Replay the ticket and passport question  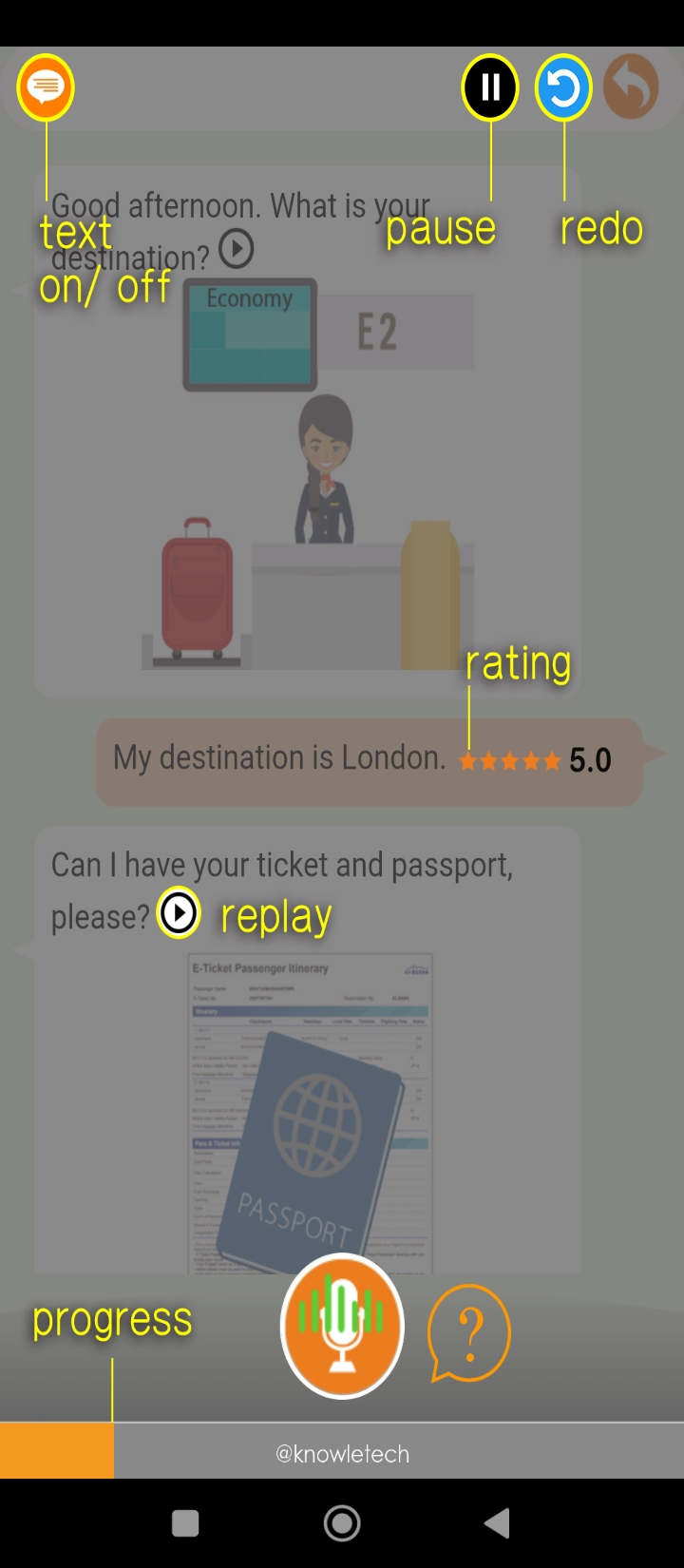179,912
